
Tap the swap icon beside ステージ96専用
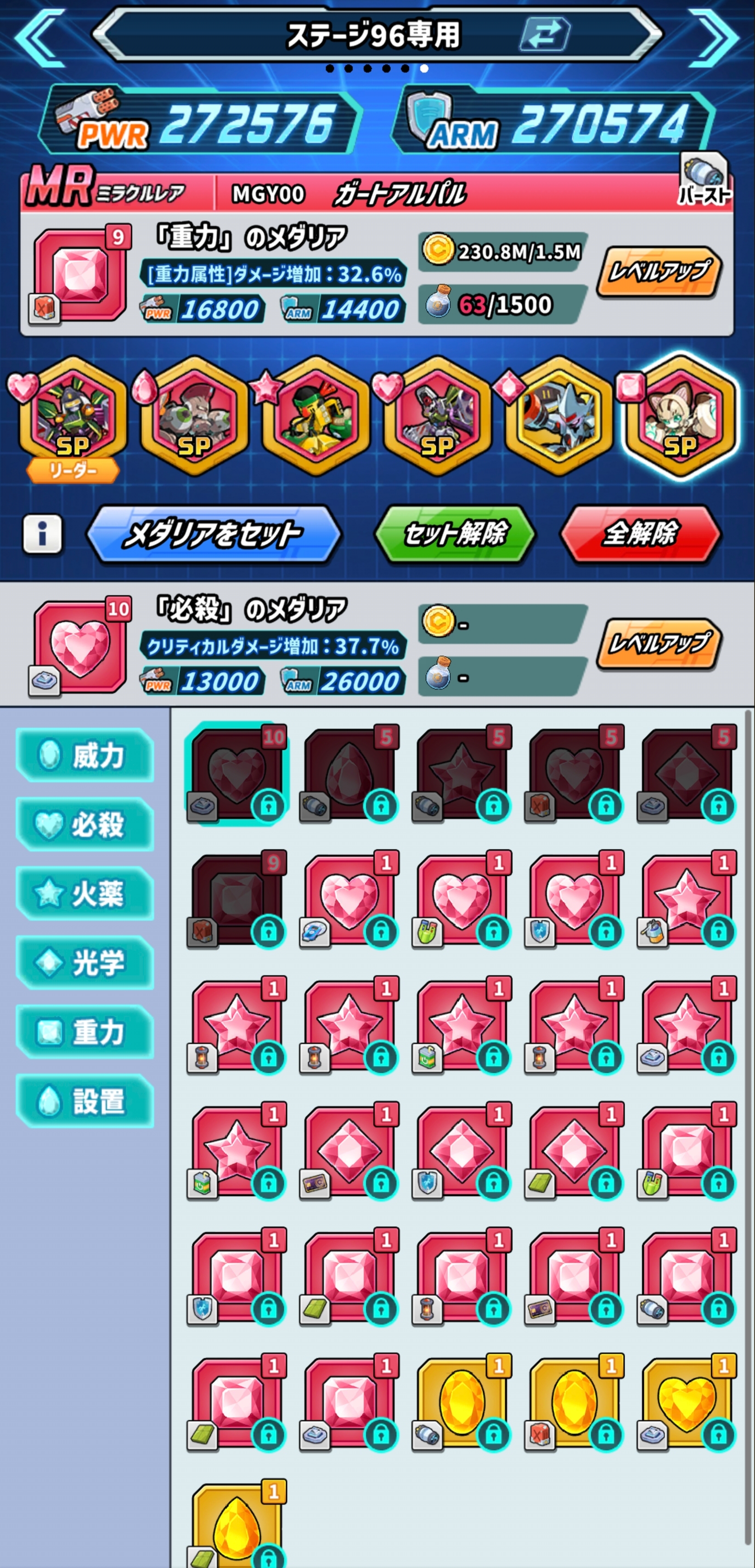click(x=545, y=34)
